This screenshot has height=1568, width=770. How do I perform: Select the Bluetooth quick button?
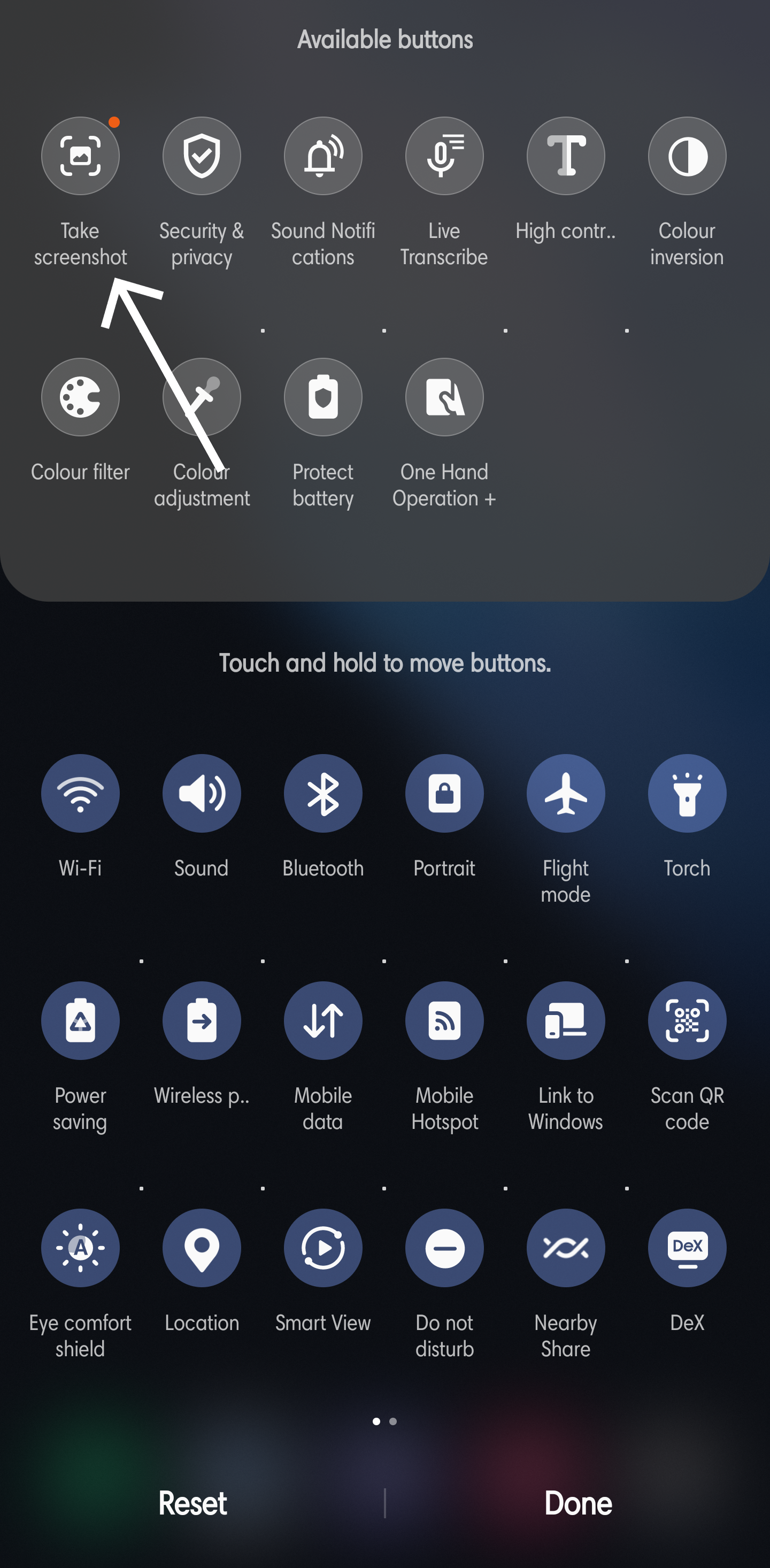[x=323, y=793]
